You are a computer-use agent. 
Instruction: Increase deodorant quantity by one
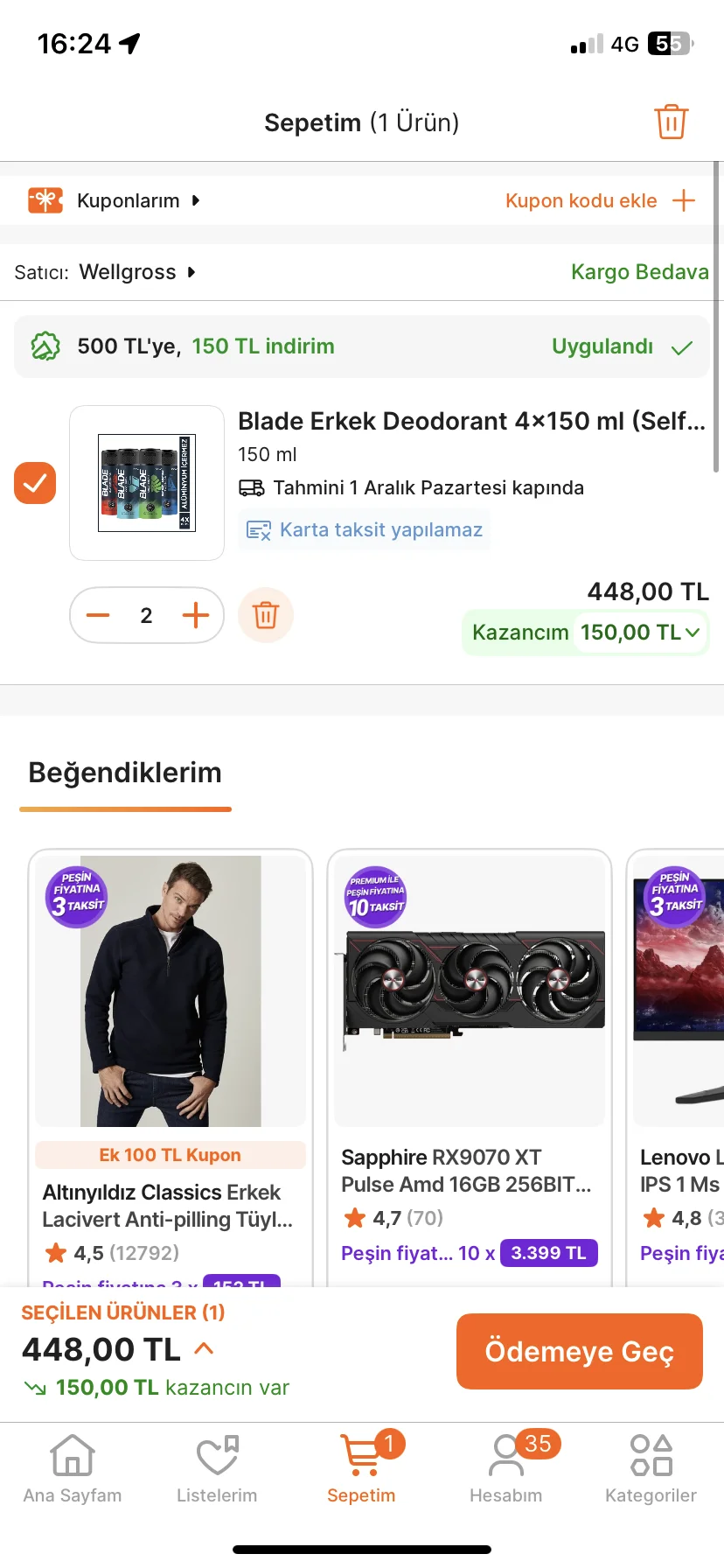(196, 615)
